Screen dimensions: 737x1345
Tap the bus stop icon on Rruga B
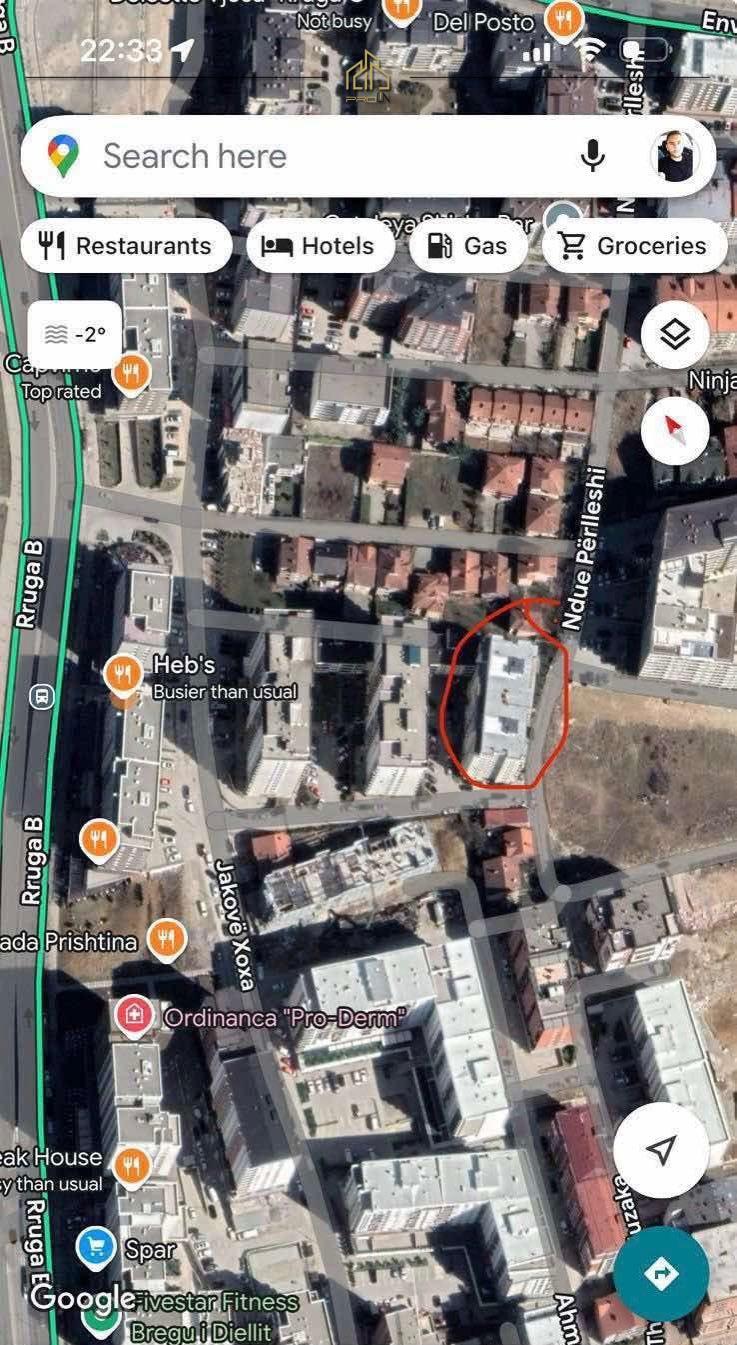click(x=42, y=696)
